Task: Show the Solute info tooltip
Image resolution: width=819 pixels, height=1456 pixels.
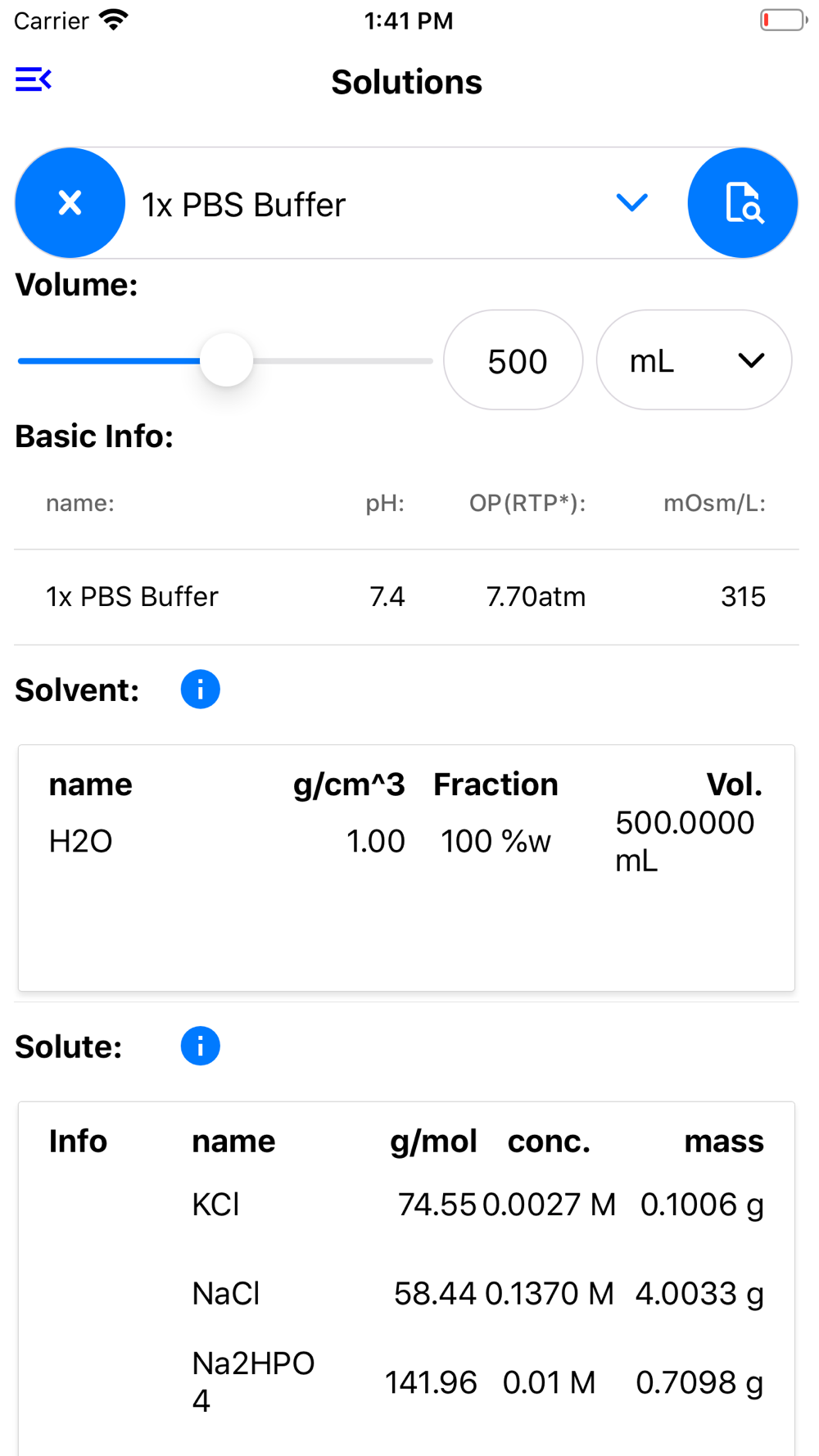Action: tap(201, 1046)
